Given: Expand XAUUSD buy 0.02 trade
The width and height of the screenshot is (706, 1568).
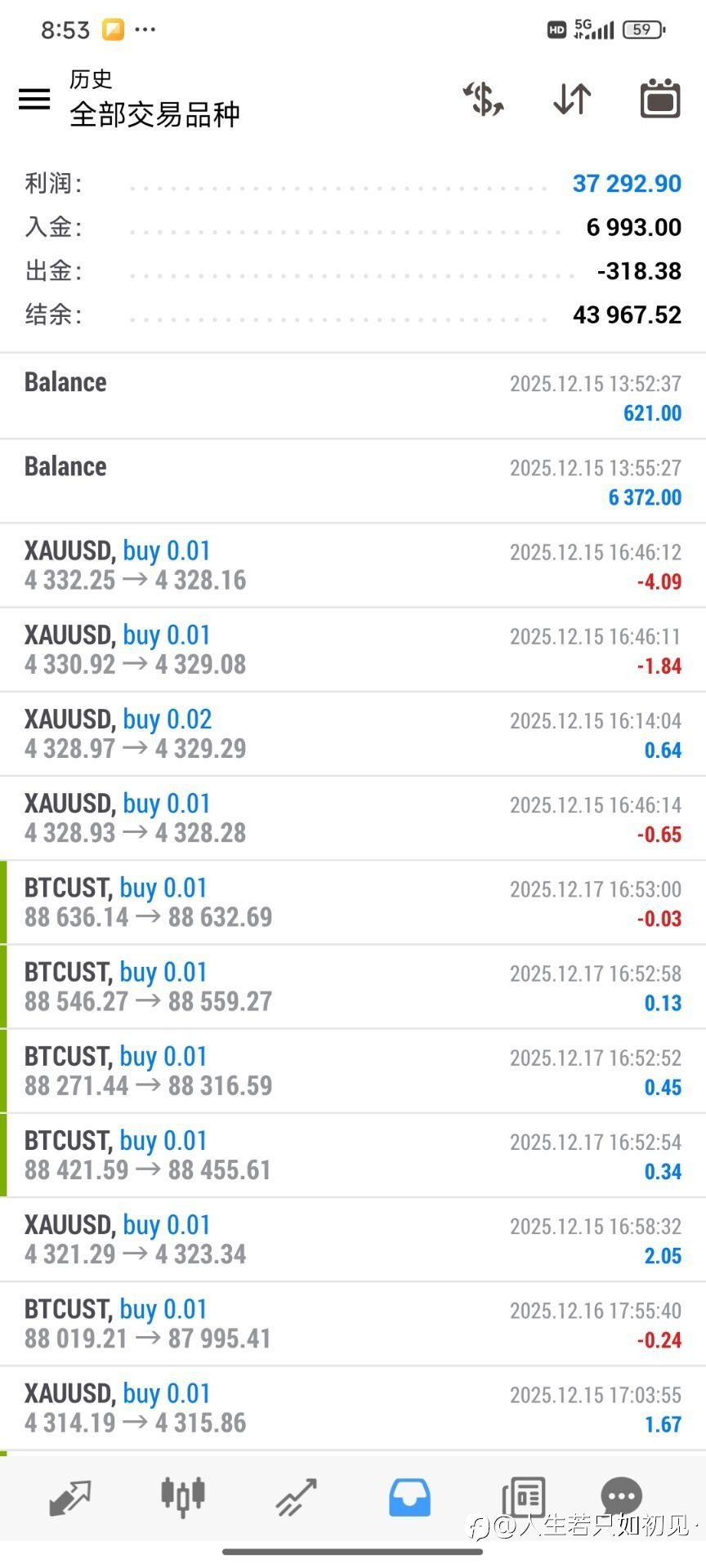Looking at the screenshot, I should [x=353, y=734].
